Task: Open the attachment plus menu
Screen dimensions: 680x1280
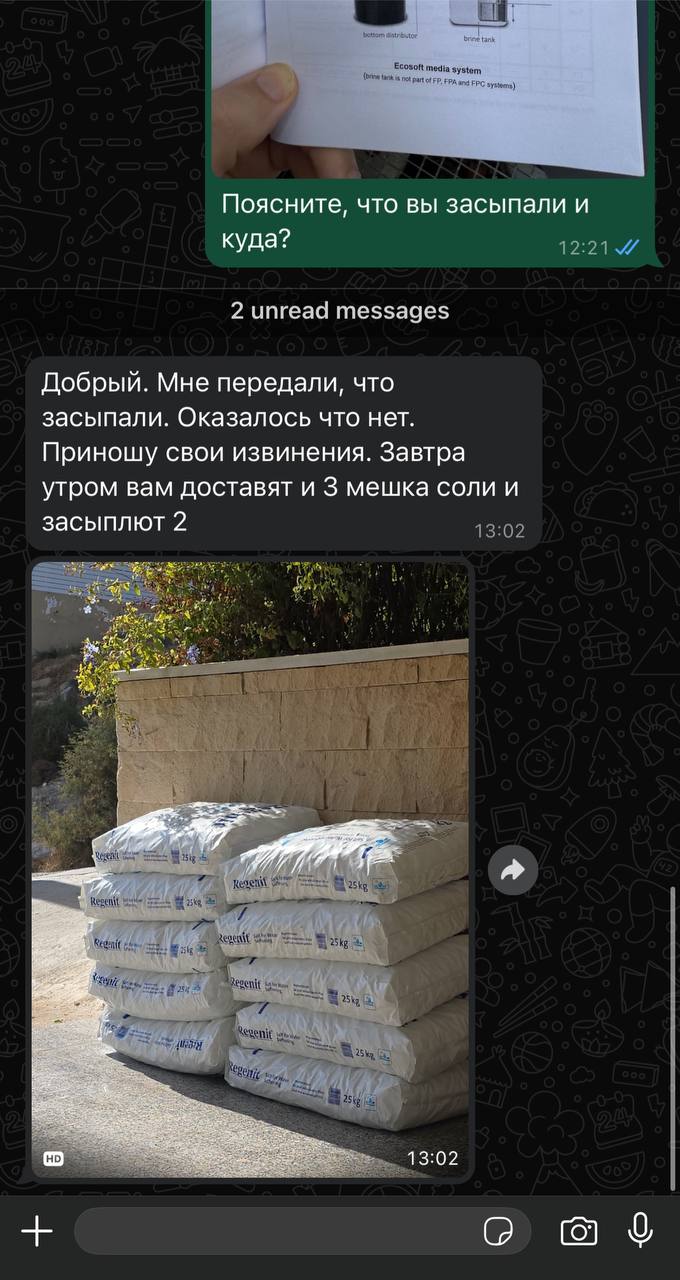Action: [37, 1231]
